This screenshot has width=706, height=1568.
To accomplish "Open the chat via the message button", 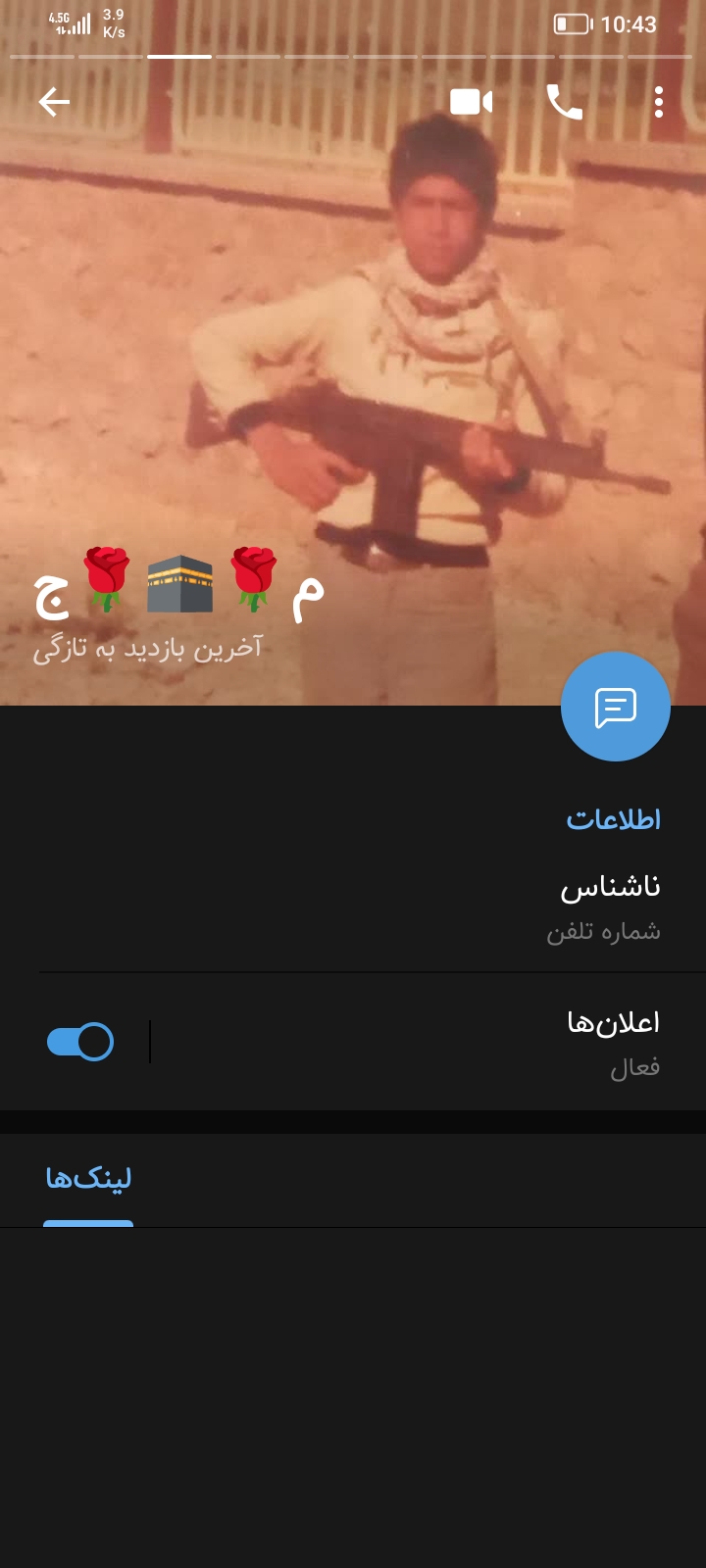I will (x=616, y=707).
